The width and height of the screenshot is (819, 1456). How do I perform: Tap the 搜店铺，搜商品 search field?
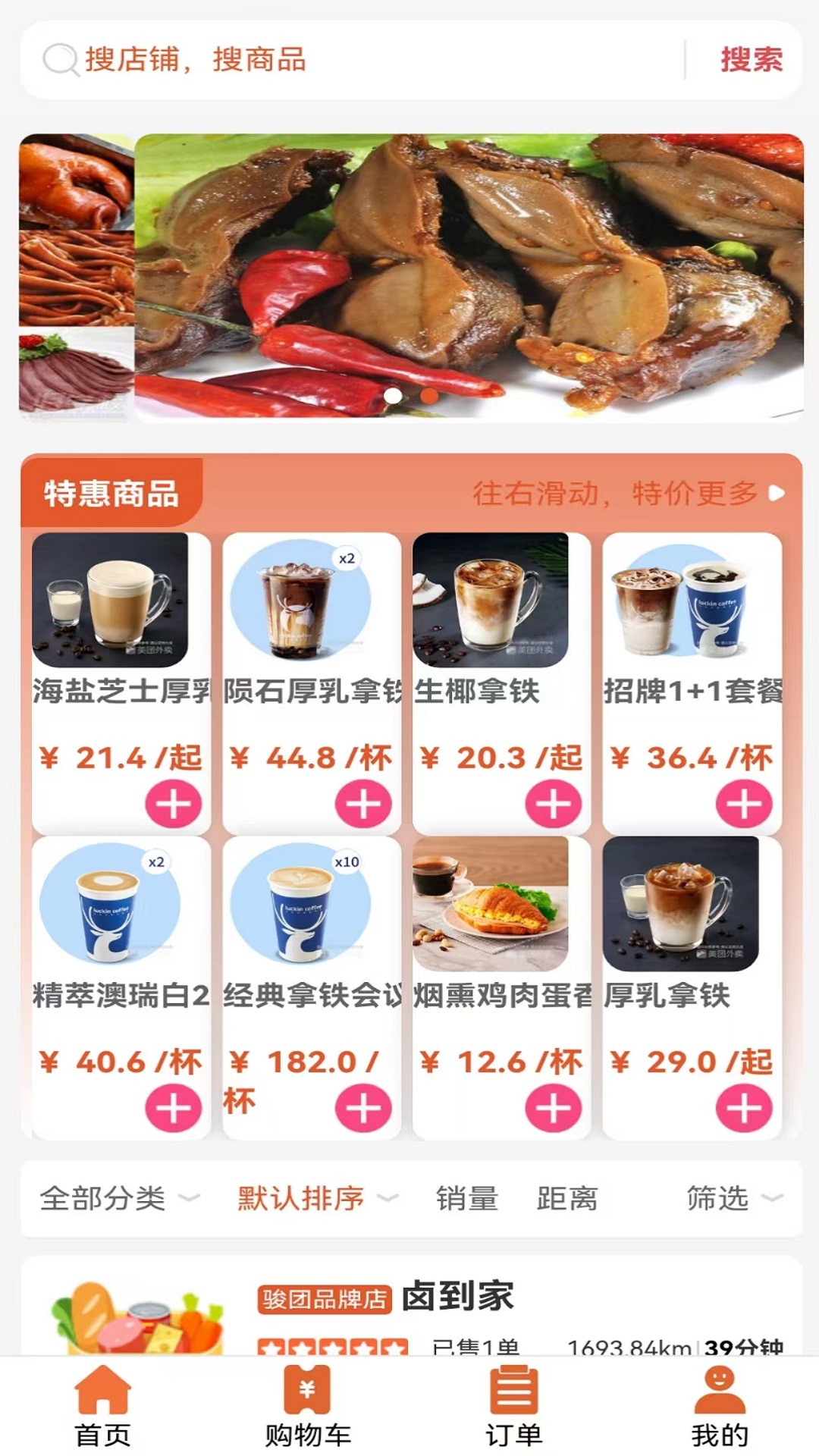click(356, 60)
